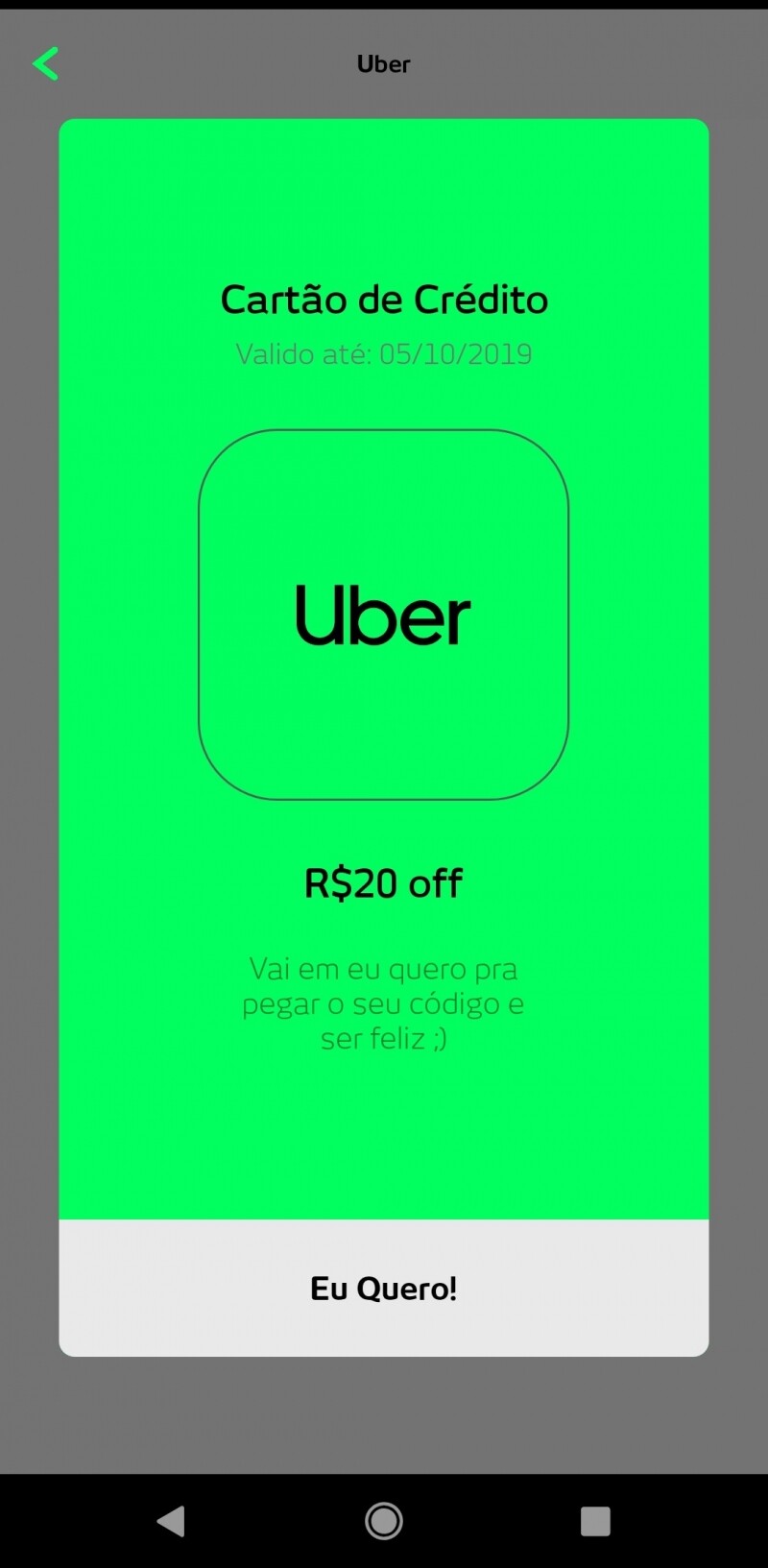The width and height of the screenshot is (768, 1568).
Task: Go back using the green arrow
Action: tap(45, 64)
